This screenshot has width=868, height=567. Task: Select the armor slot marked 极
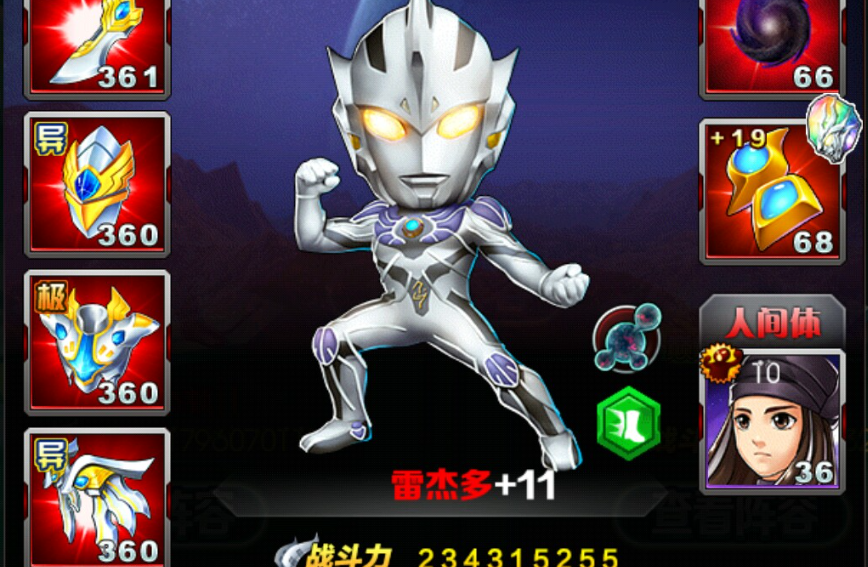coord(97,341)
